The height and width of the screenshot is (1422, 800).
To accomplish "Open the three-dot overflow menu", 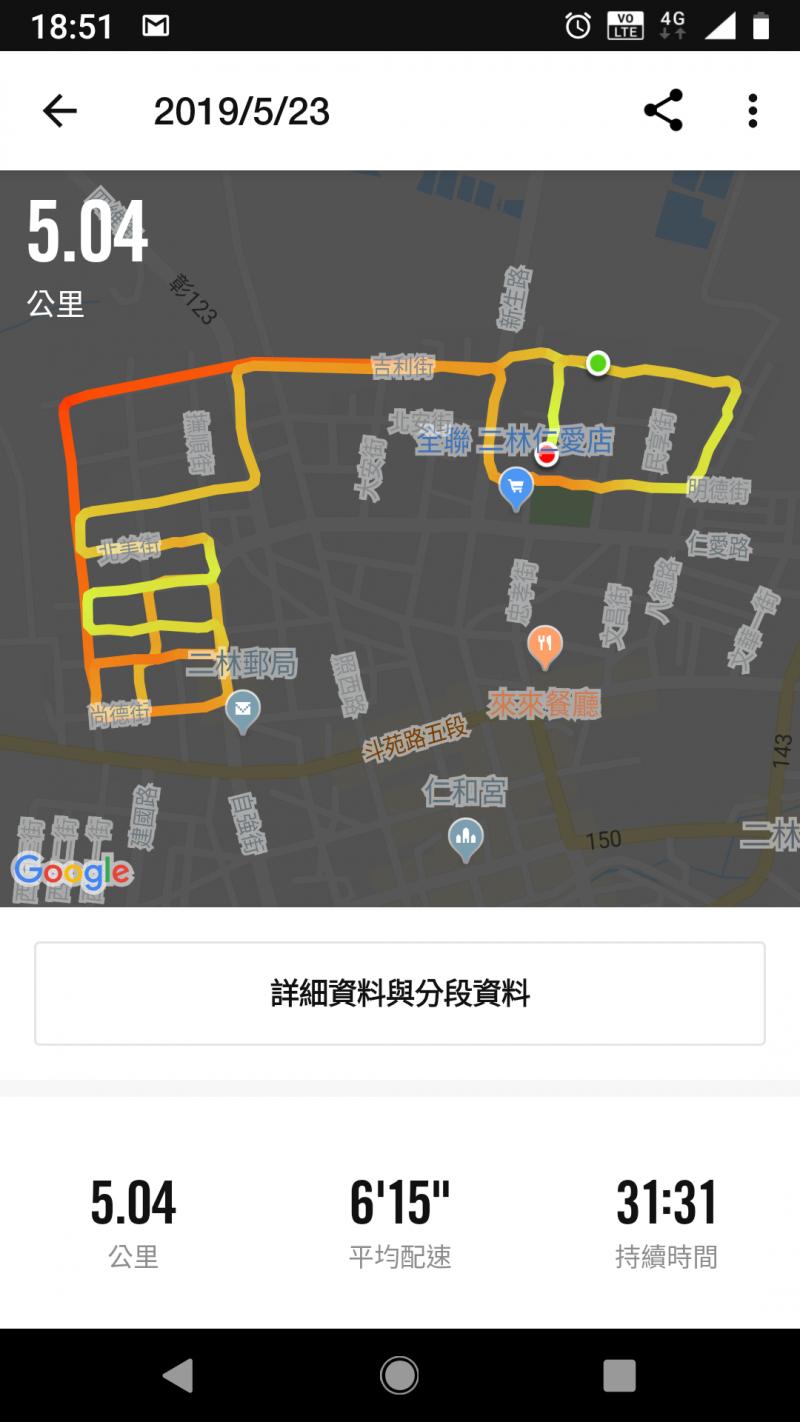I will coord(752,111).
